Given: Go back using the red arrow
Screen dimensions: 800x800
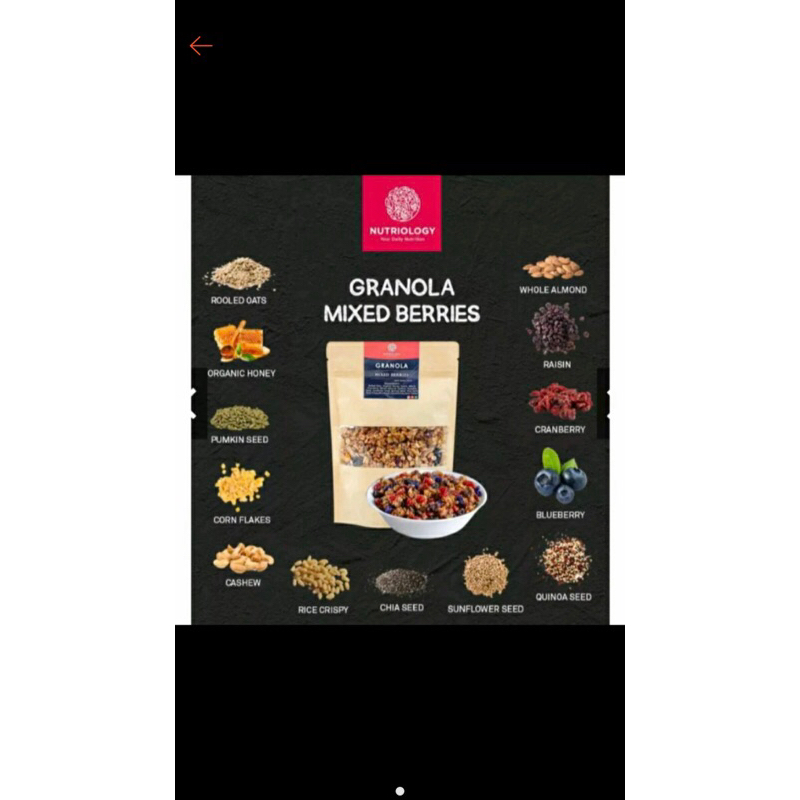Looking at the screenshot, I should [x=201, y=46].
